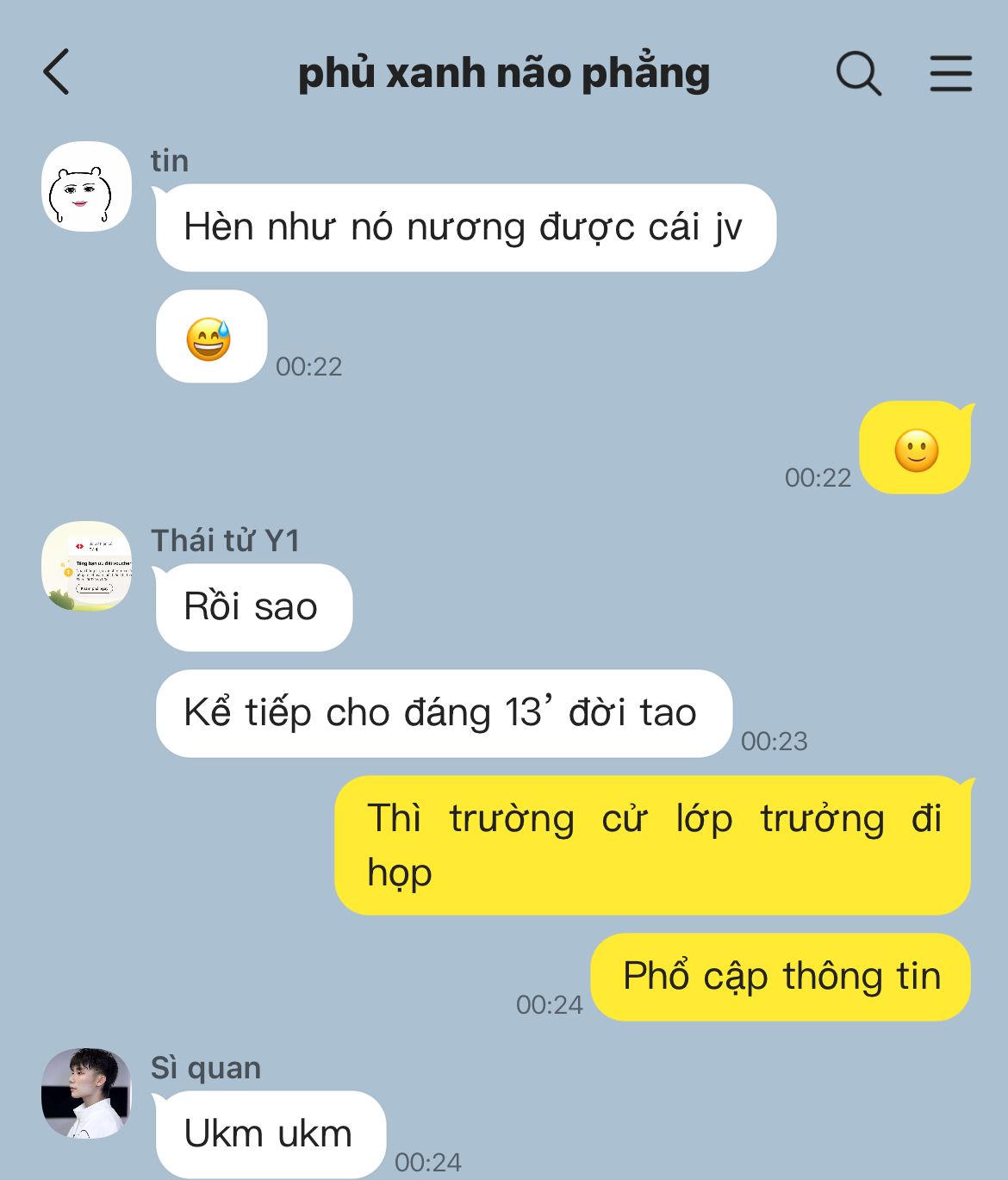Tap Sì quan's profile photo
Image resolution: width=1008 pixels, height=1180 pixels.
pos(86,1093)
